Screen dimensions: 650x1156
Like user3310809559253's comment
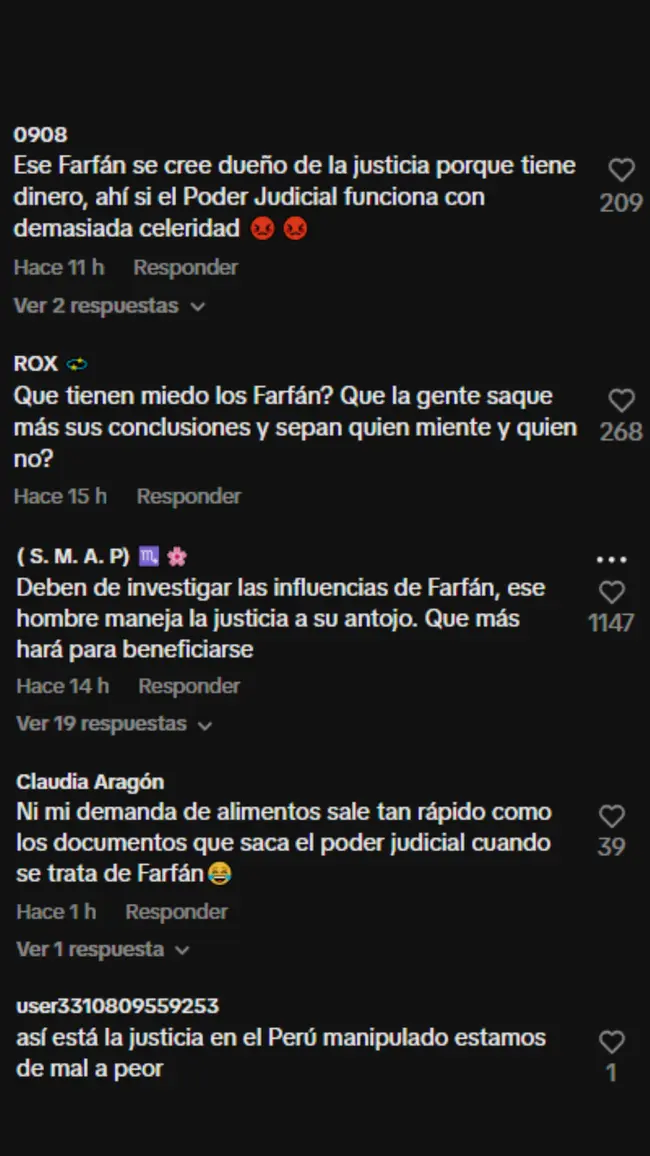611,1042
